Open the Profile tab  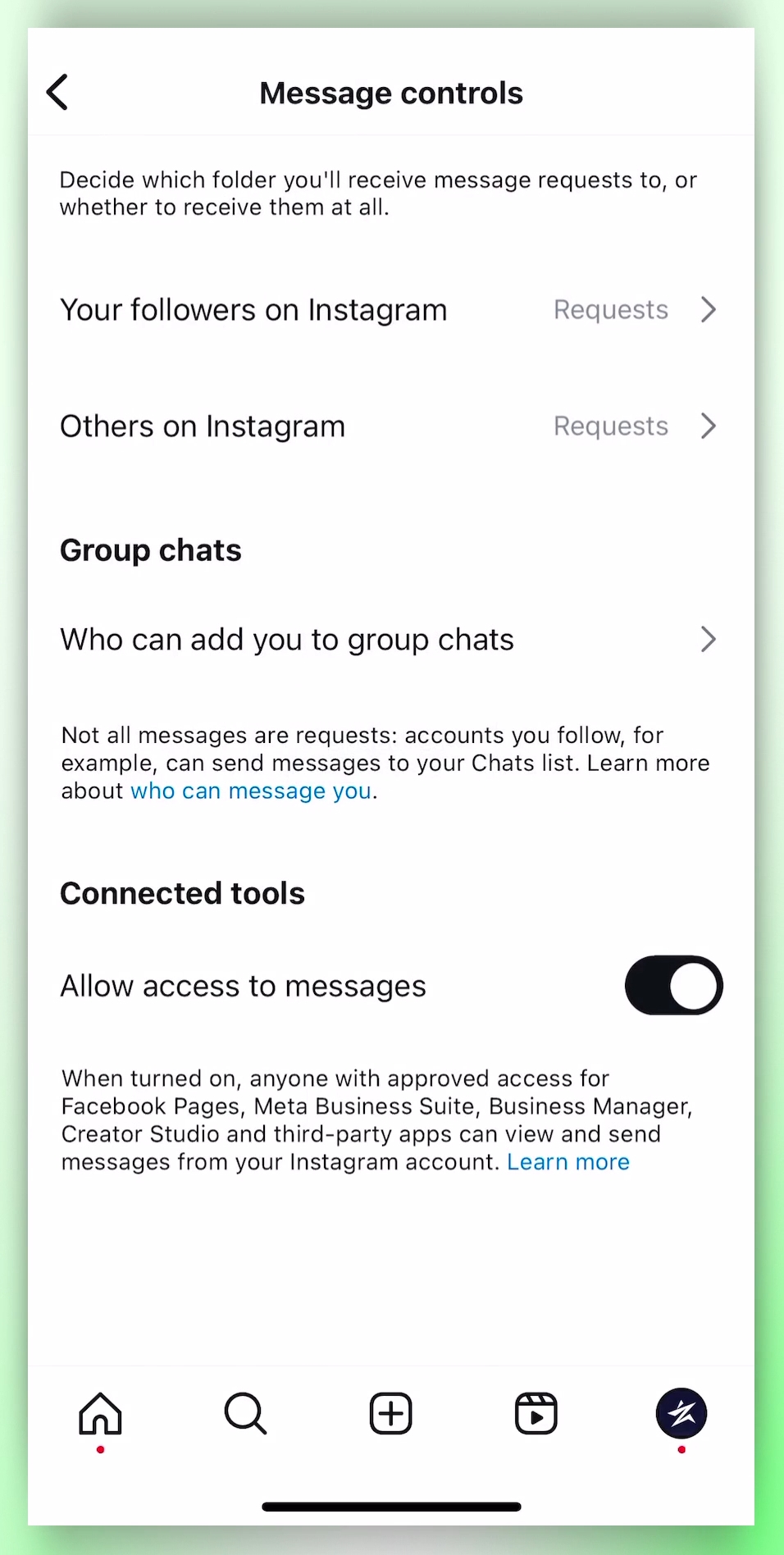click(x=681, y=1414)
